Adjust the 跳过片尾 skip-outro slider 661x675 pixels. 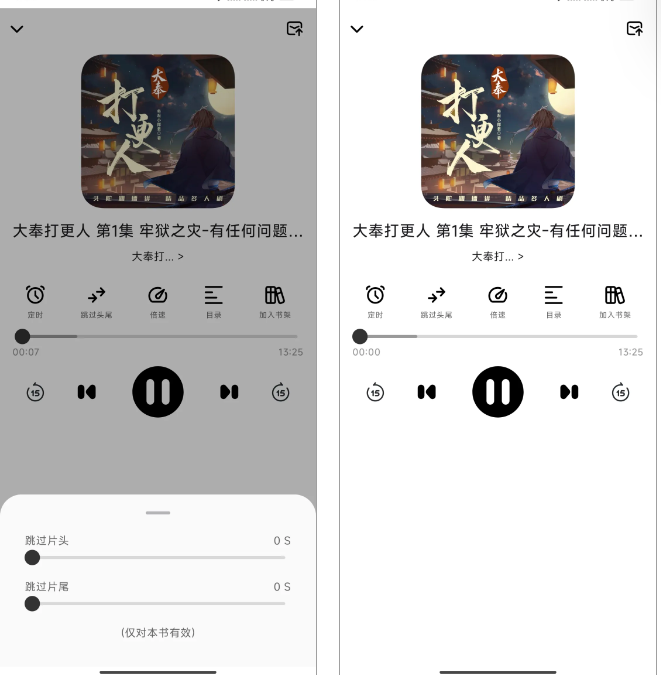(x=33, y=603)
